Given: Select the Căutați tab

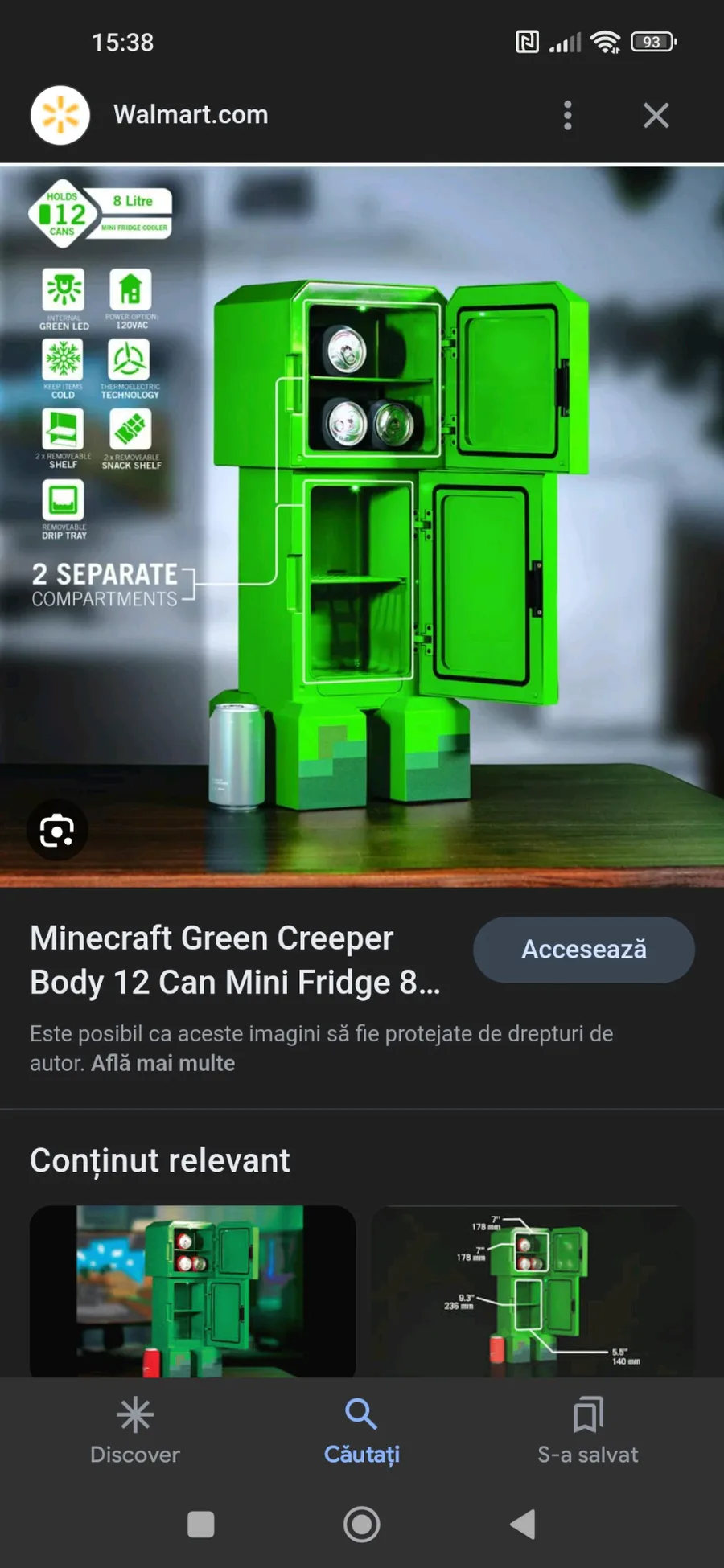Looking at the screenshot, I should click(362, 1431).
